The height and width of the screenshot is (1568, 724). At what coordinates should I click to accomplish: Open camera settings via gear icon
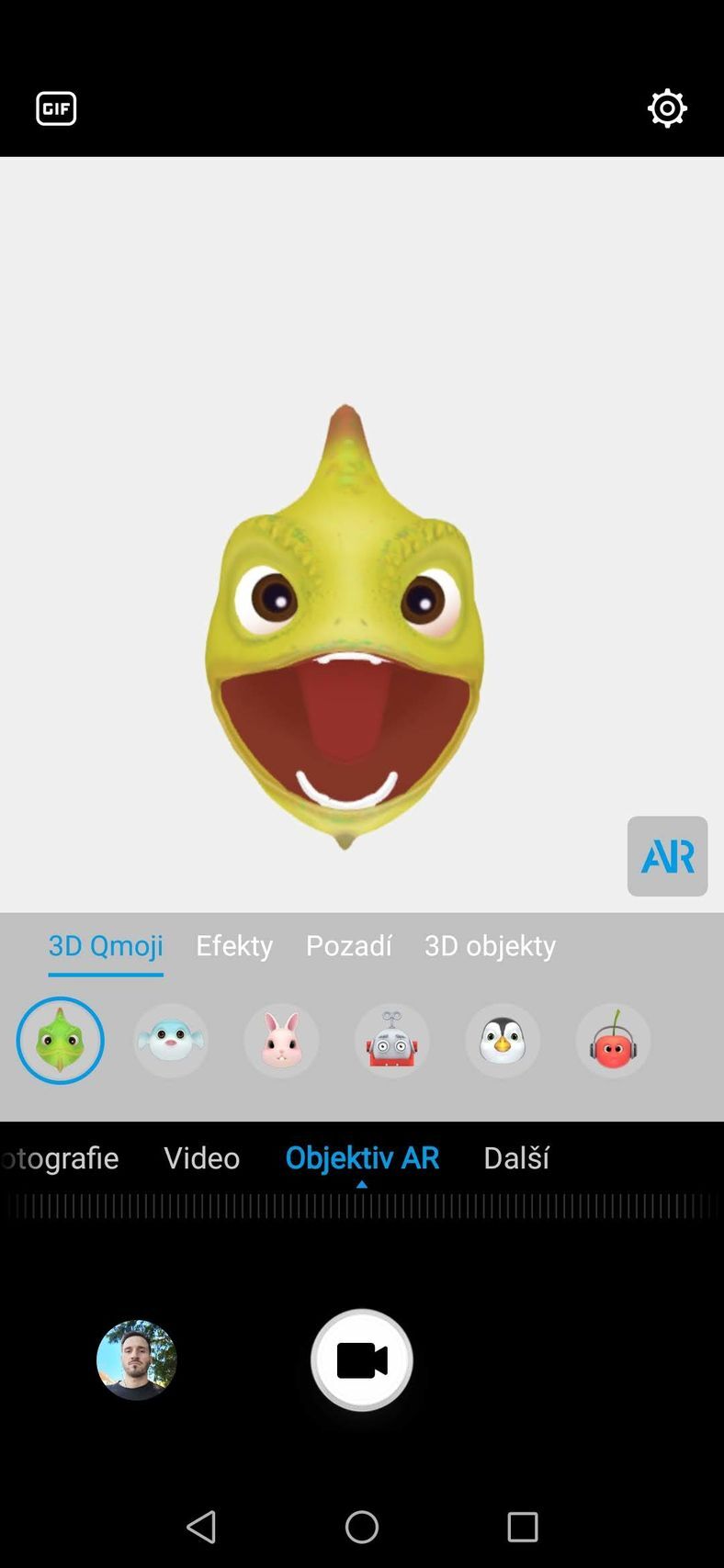click(666, 107)
